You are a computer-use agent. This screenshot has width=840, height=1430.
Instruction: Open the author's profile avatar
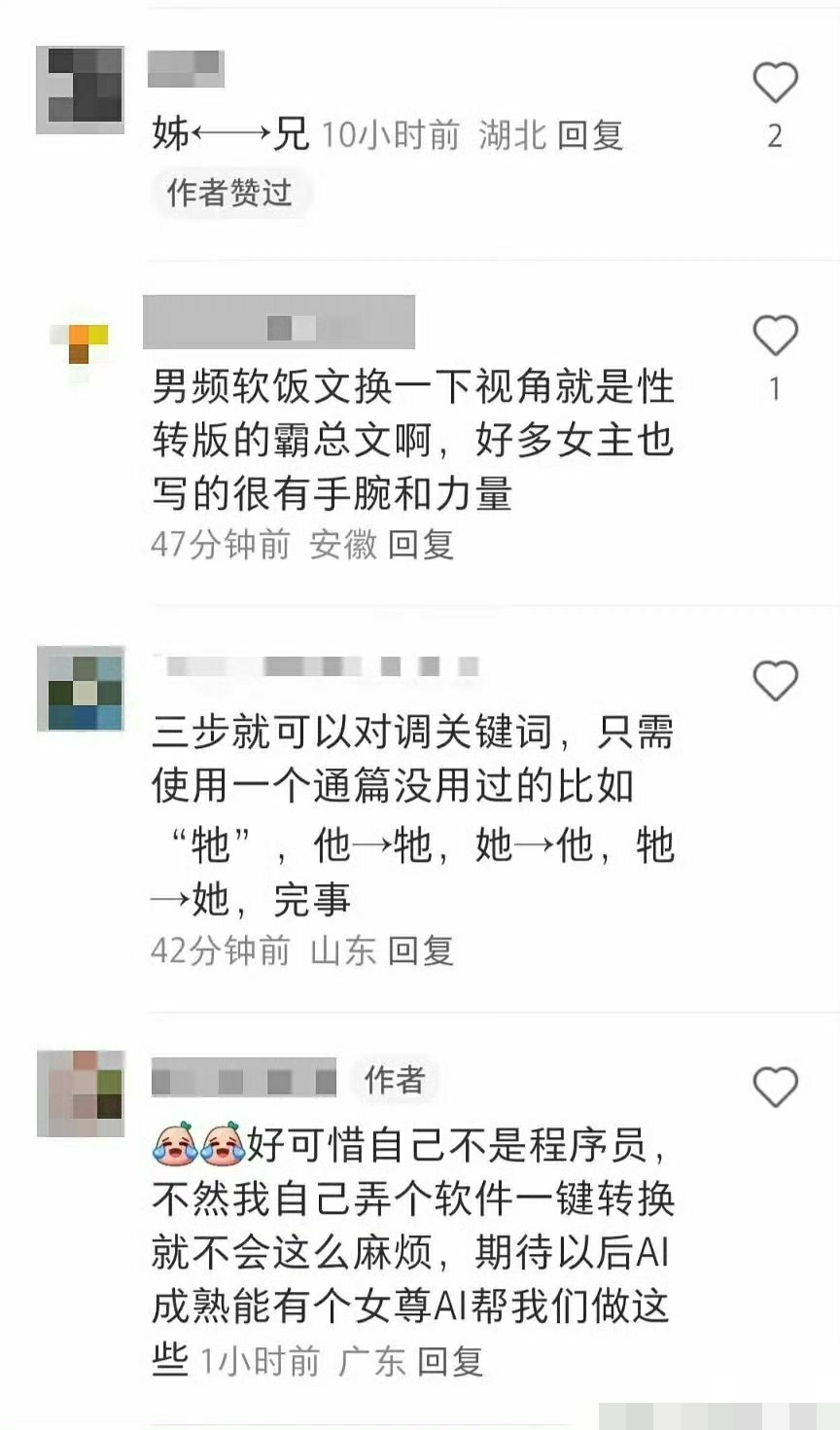(x=81, y=1093)
